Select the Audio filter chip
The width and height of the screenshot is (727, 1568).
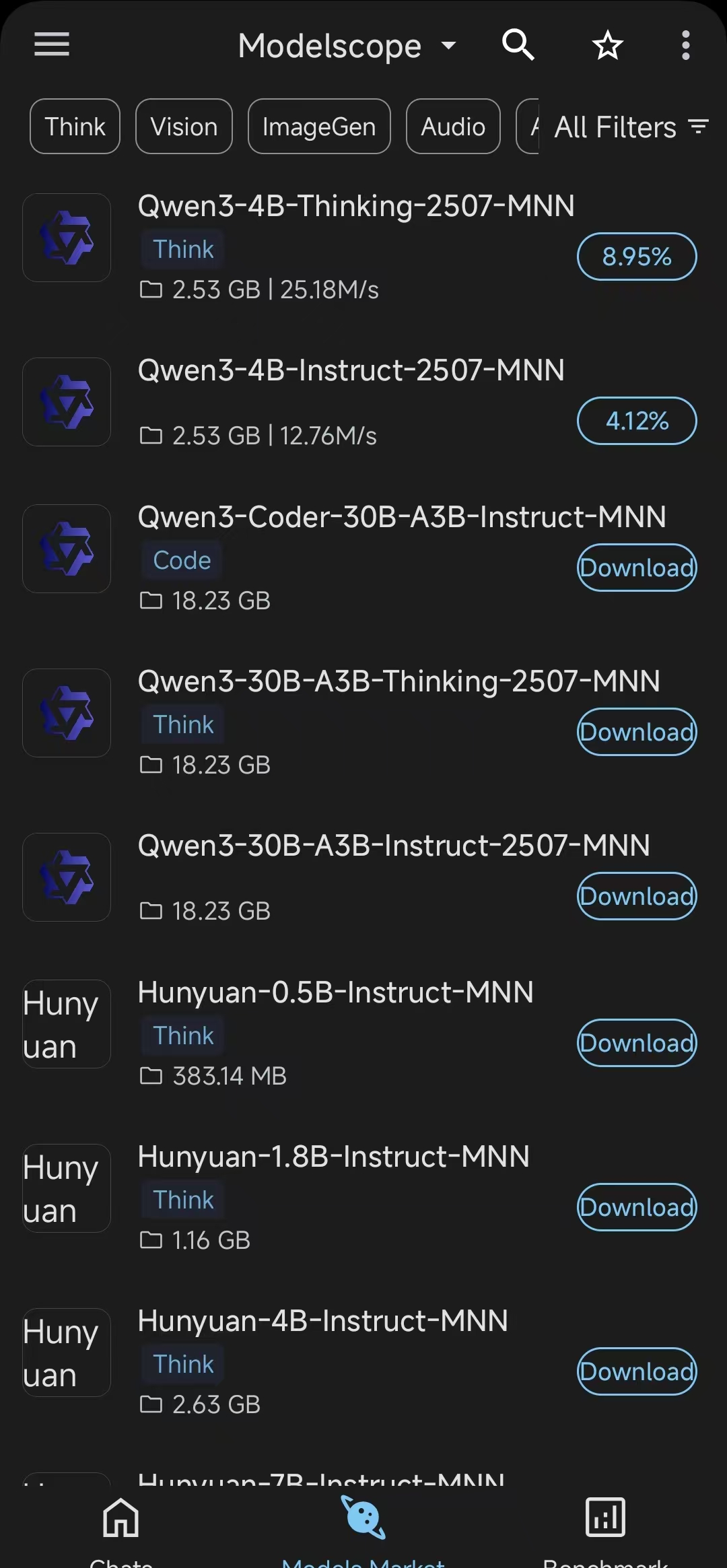pos(453,127)
